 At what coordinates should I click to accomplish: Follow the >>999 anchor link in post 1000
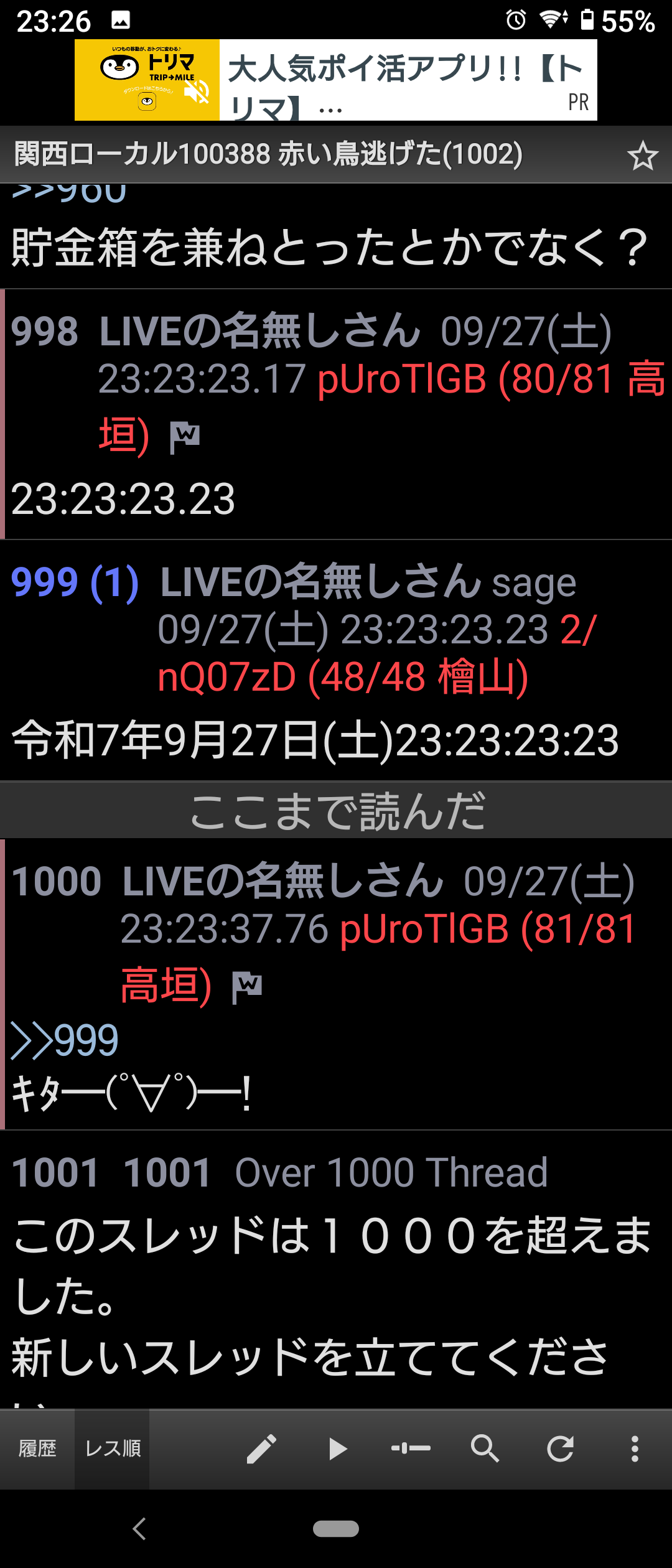click(x=65, y=1040)
